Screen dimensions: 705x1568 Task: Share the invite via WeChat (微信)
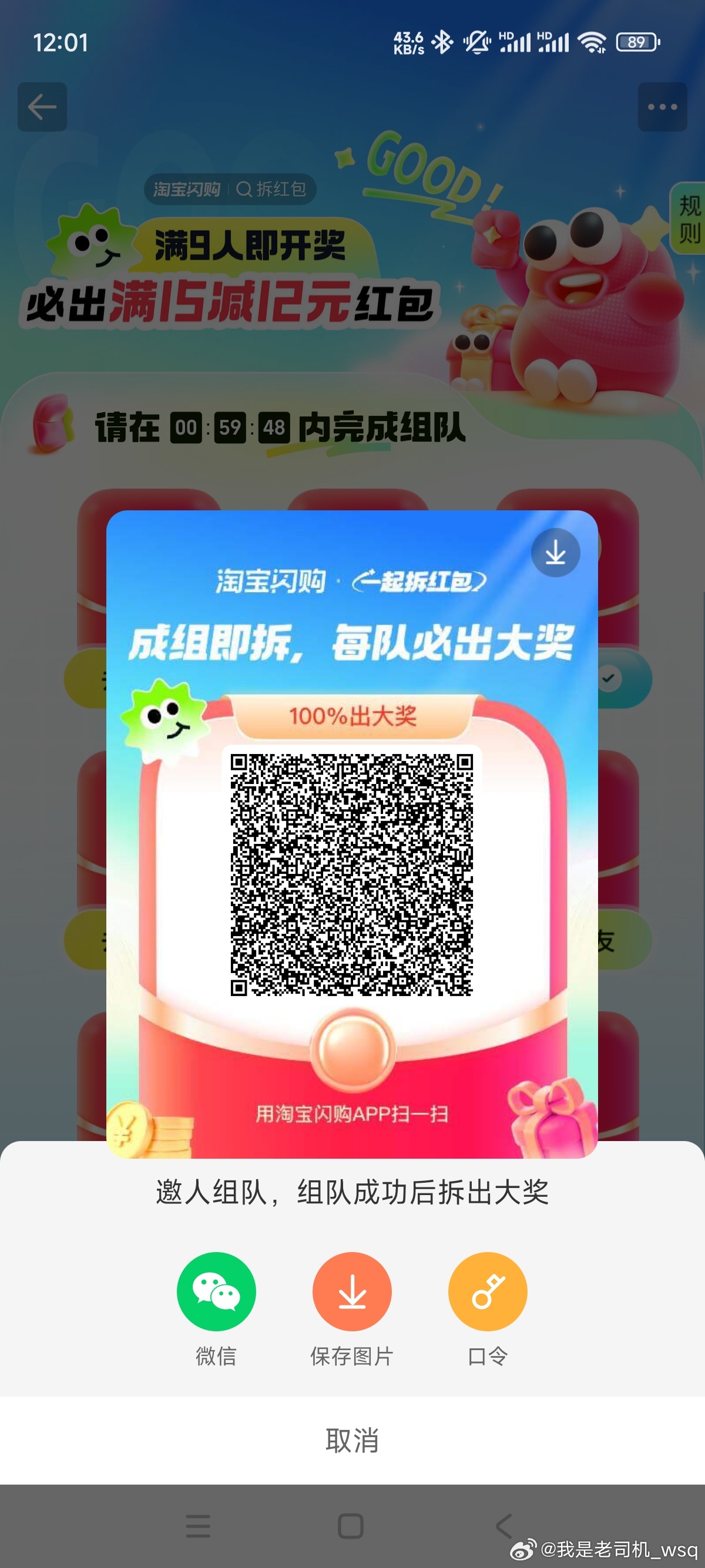216,1291
